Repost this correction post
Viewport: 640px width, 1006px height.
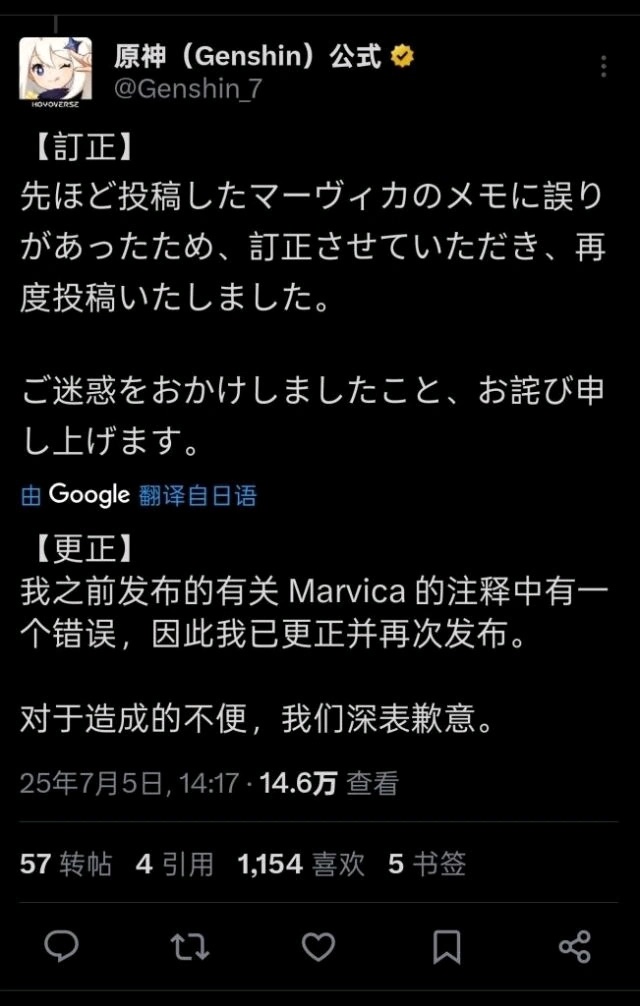click(189, 945)
